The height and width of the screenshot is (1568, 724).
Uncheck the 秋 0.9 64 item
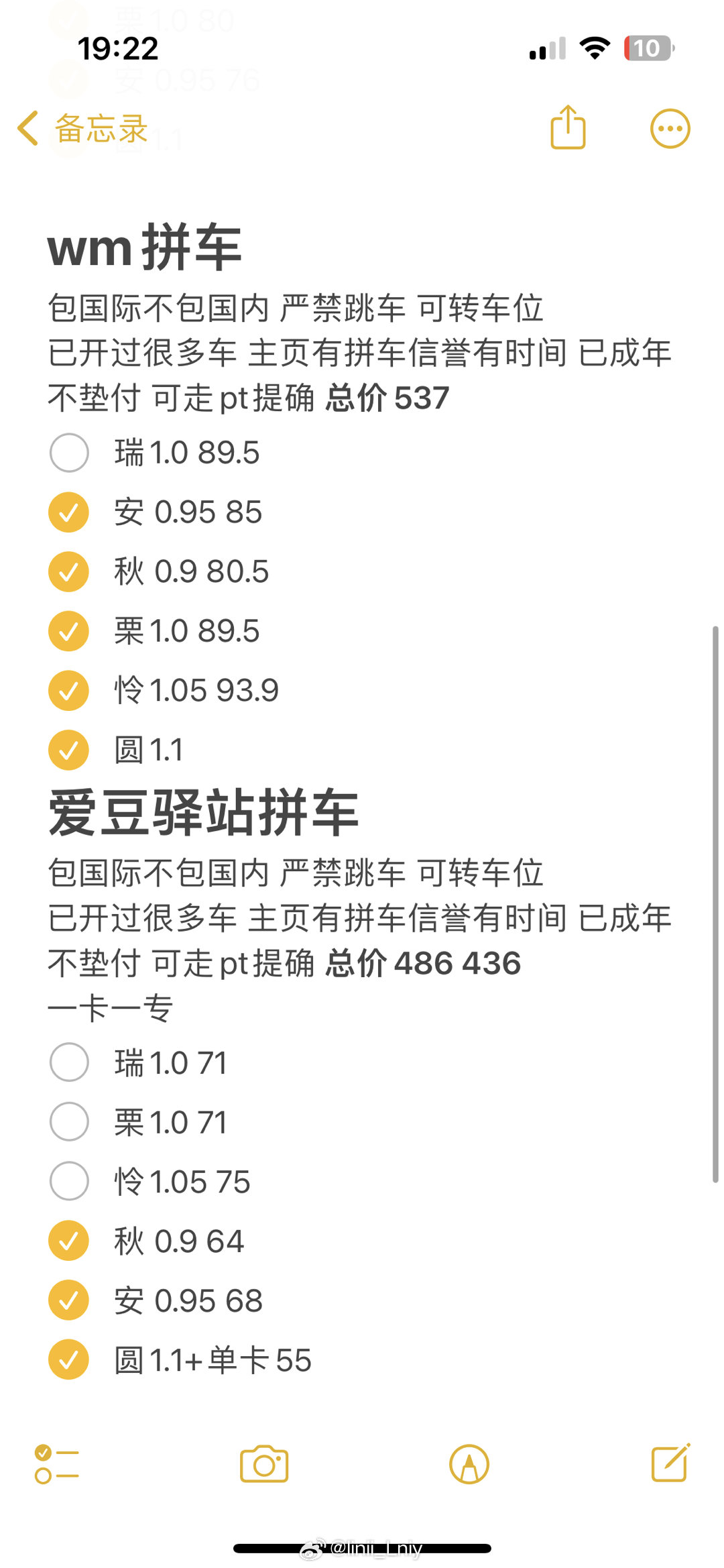pyautogui.click(x=69, y=1241)
